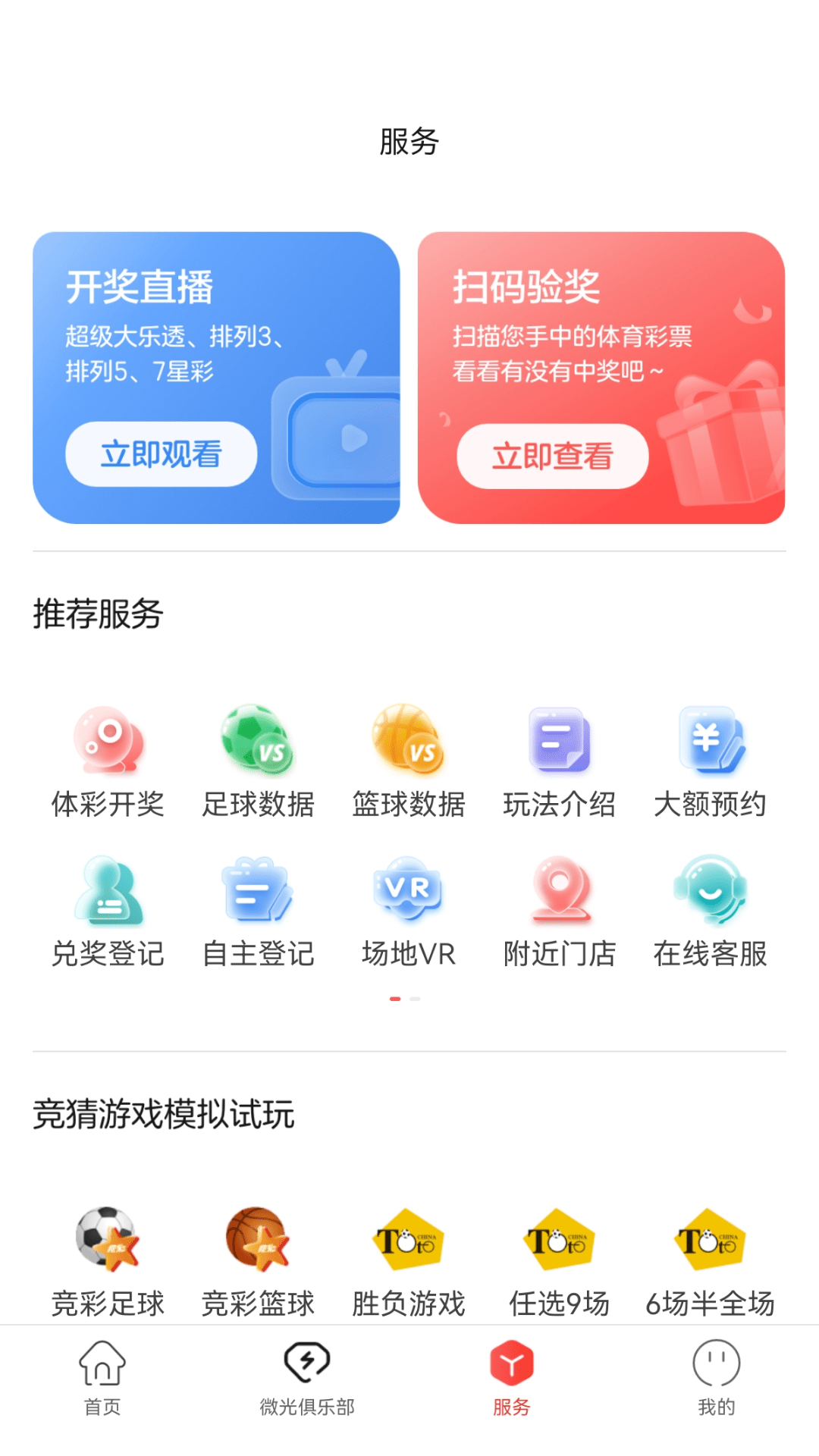Tap 立即查看 to scan ticket
The height and width of the screenshot is (1456, 819).
(x=553, y=456)
